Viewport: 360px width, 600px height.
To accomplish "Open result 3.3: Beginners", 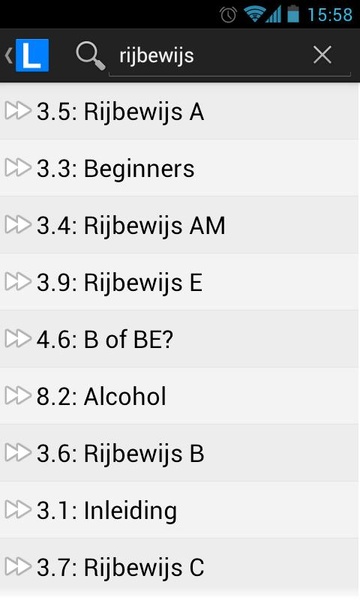I will (x=179, y=168).
